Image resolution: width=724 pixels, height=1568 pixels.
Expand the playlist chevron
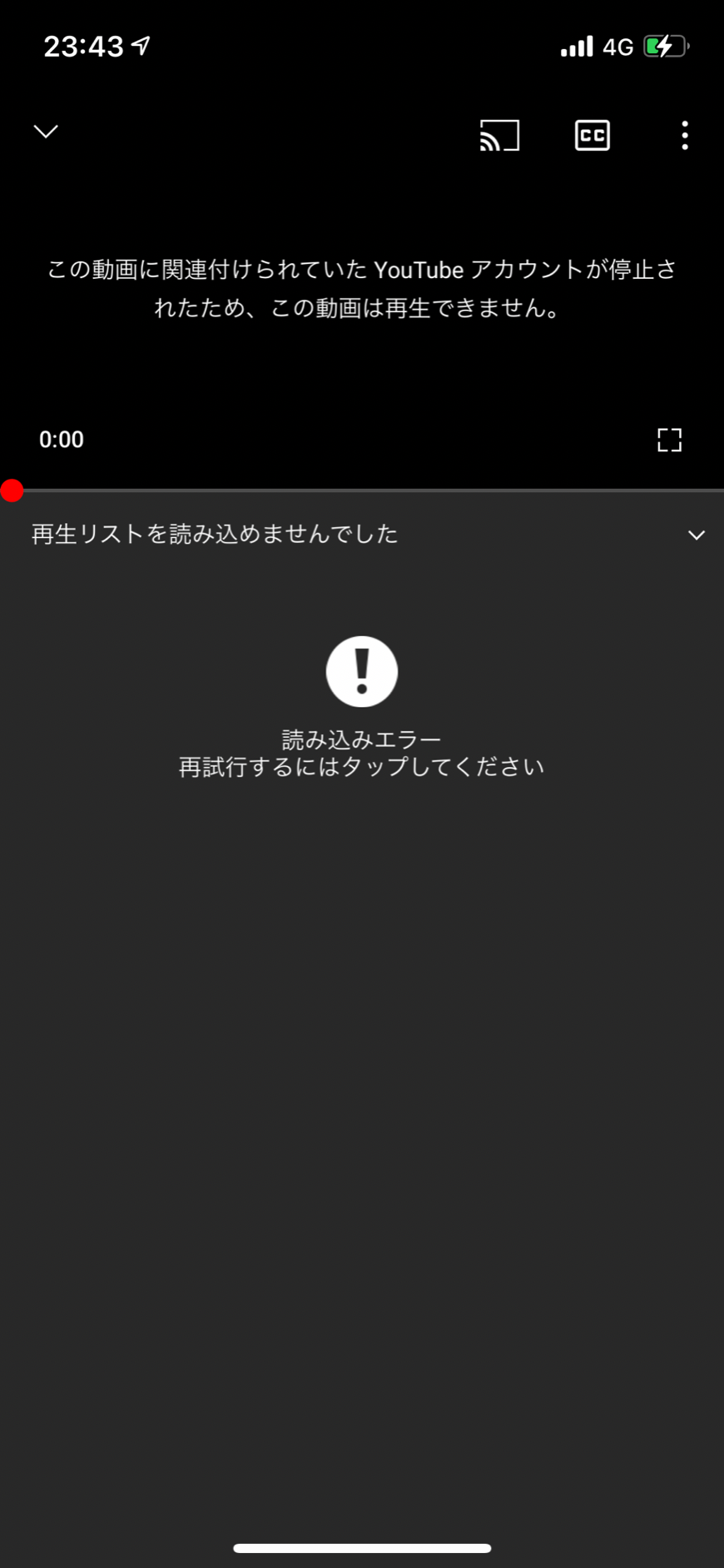click(697, 535)
